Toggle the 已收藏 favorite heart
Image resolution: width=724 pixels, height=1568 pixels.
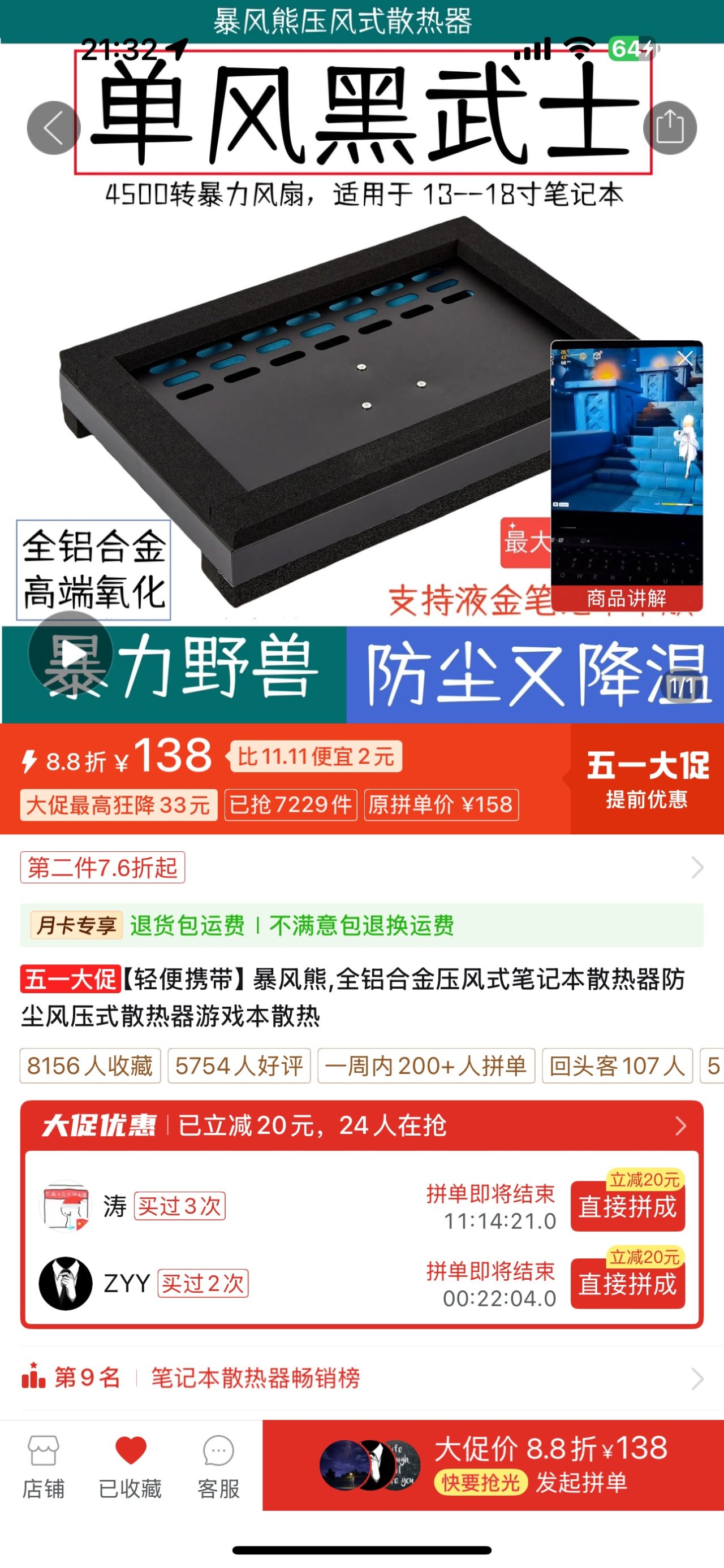click(130, 1467)
